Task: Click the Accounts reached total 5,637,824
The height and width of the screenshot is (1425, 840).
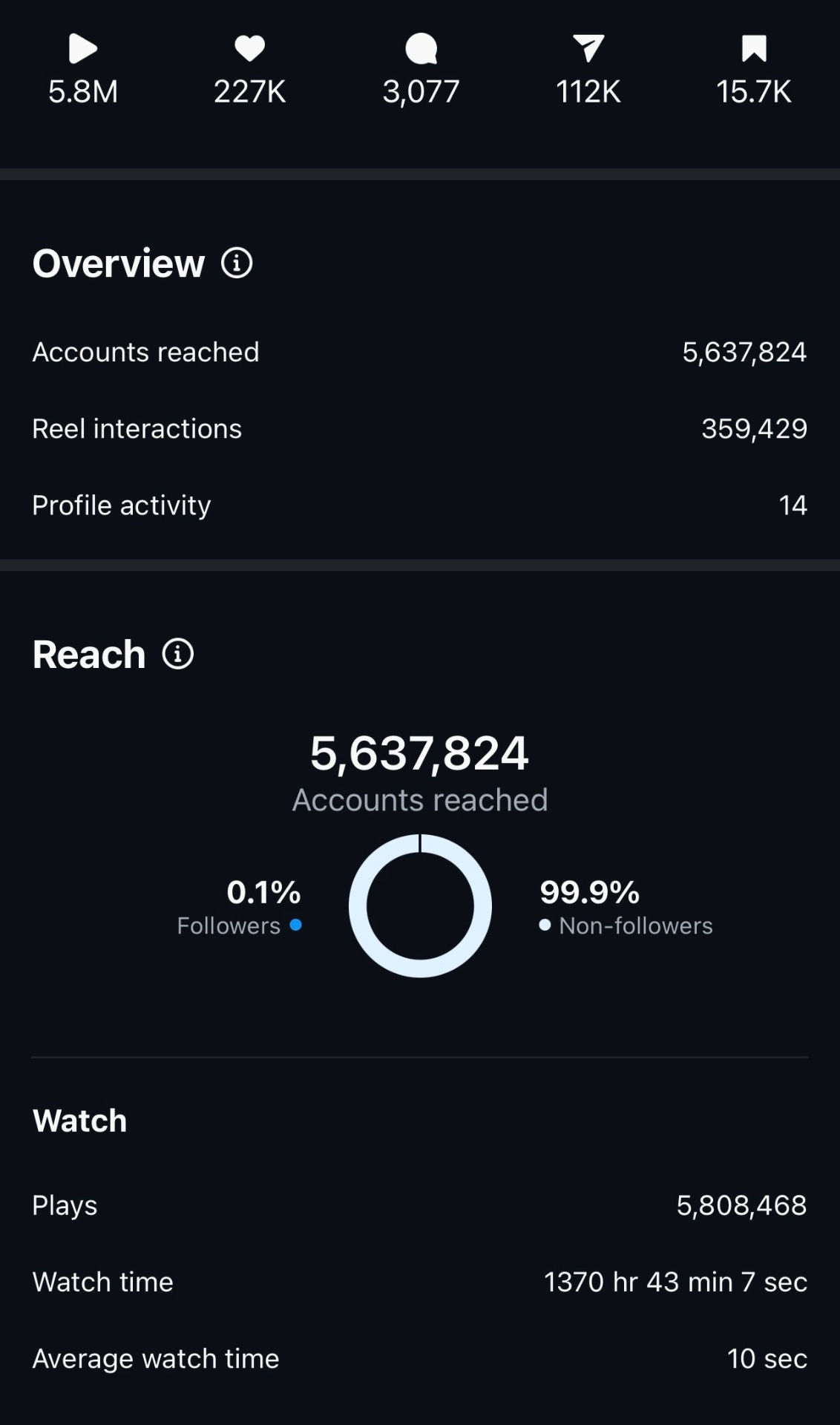Action: click(744, 352)
